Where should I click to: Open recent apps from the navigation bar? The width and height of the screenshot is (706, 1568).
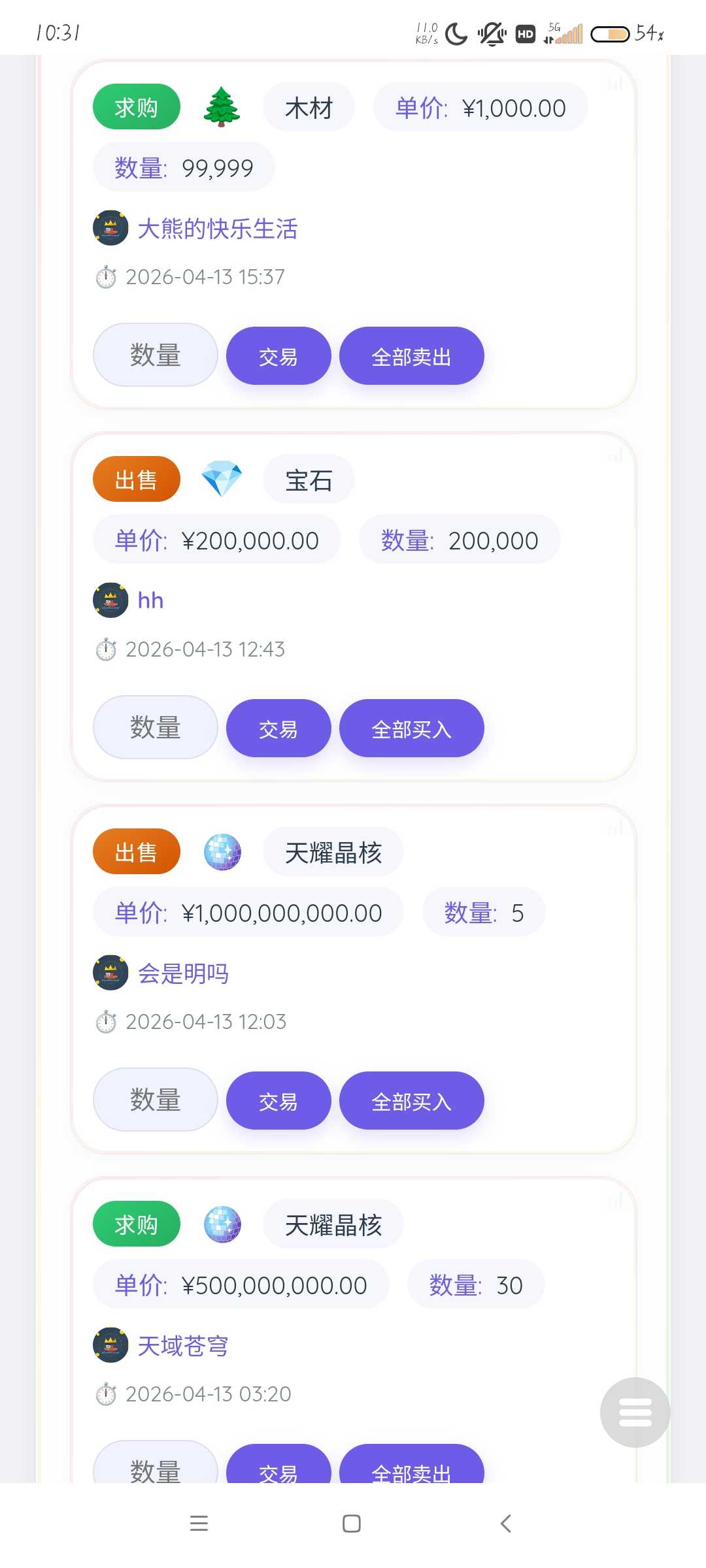tap(199, 1524)
